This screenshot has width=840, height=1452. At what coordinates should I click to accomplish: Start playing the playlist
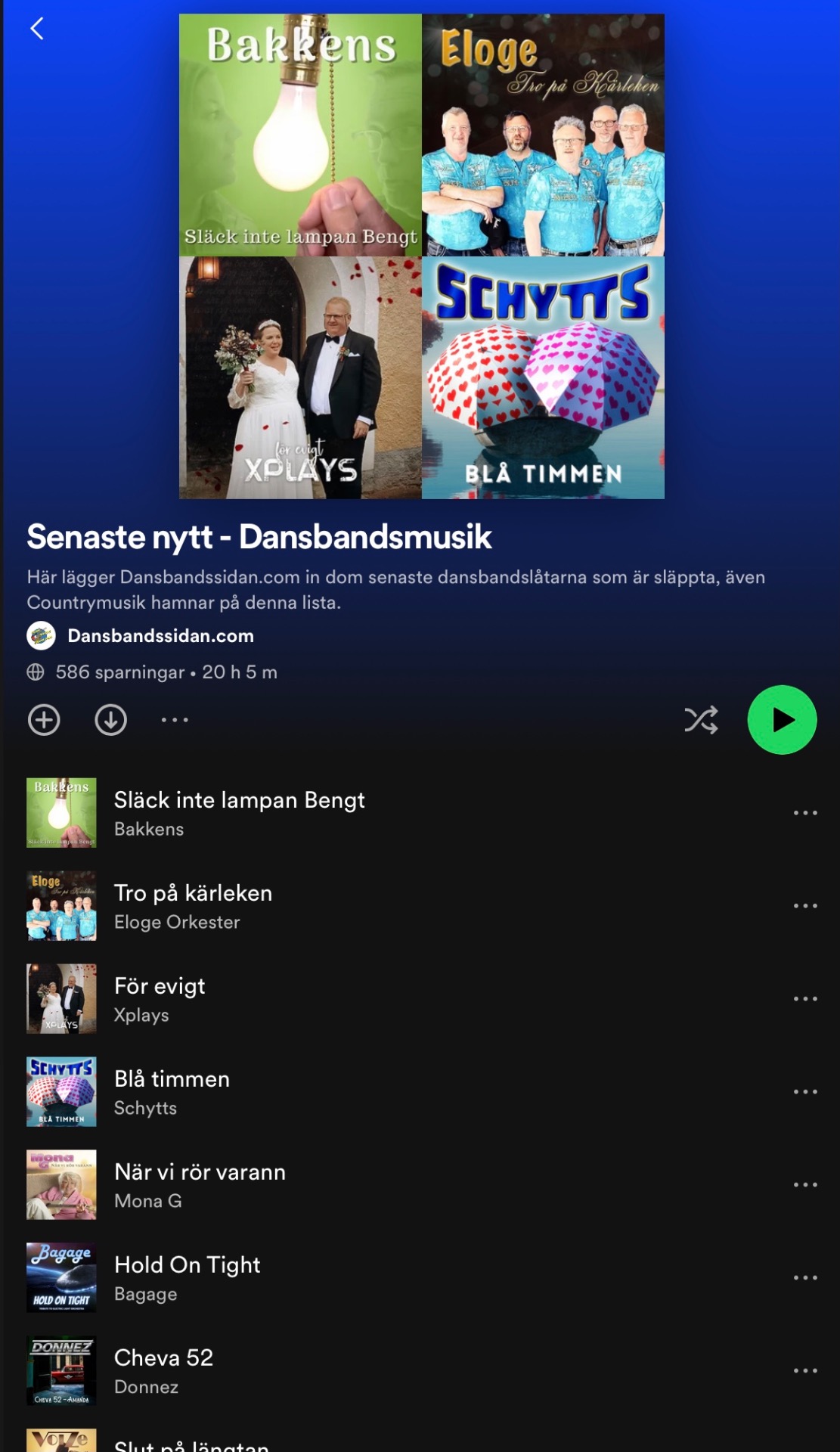[x=782, y=720]
